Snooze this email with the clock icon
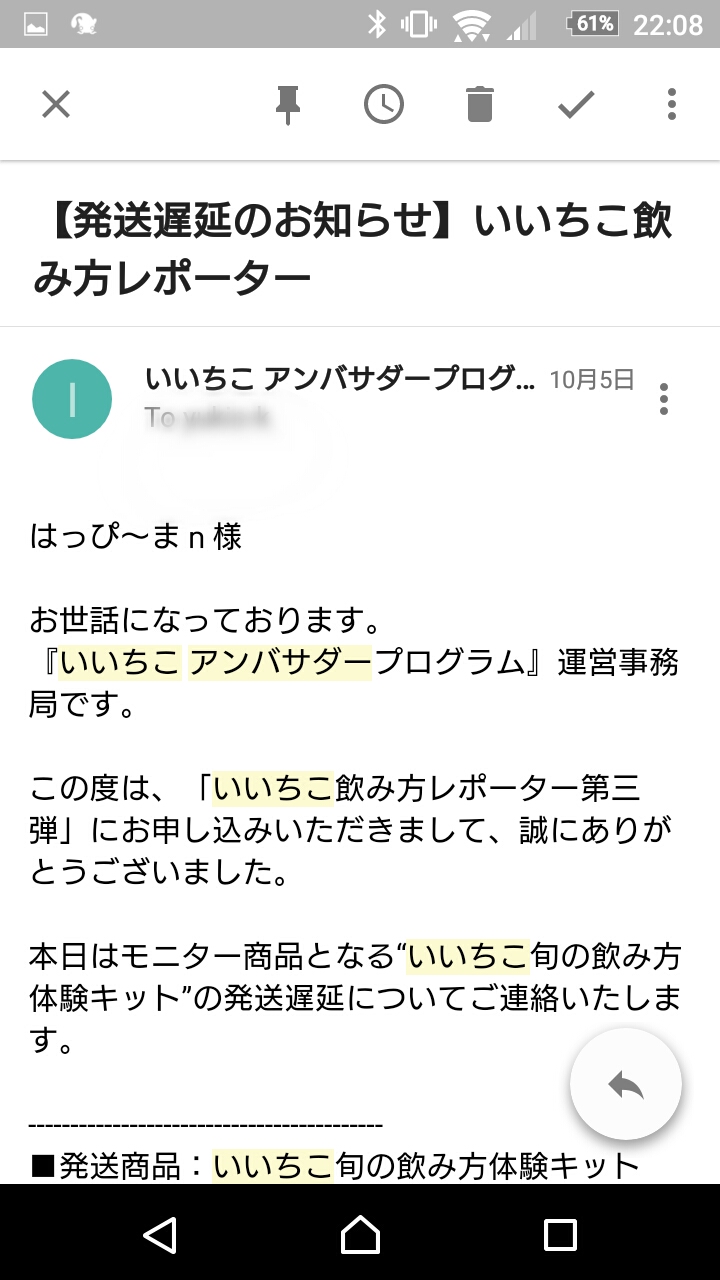720x1280 pixels. click(384, 104)
